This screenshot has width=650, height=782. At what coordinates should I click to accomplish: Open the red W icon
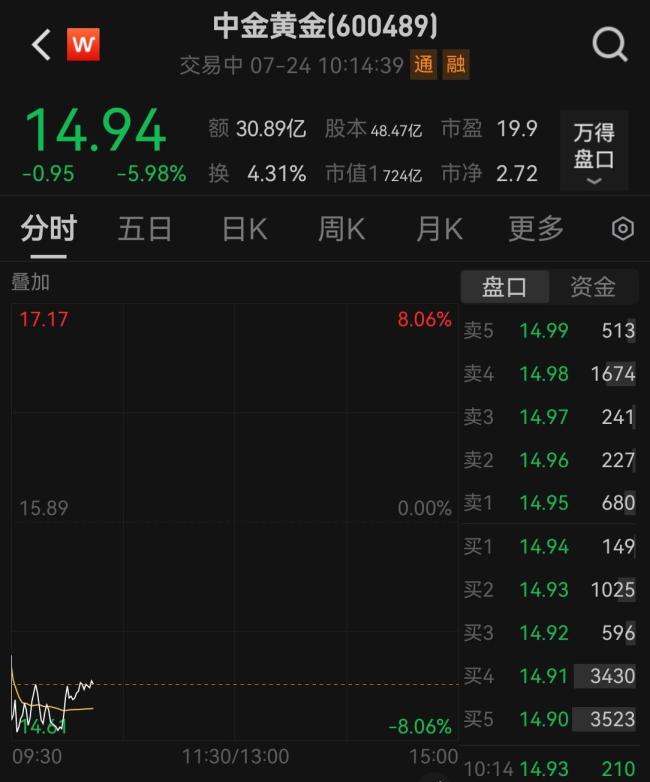[x=83, y=44]
